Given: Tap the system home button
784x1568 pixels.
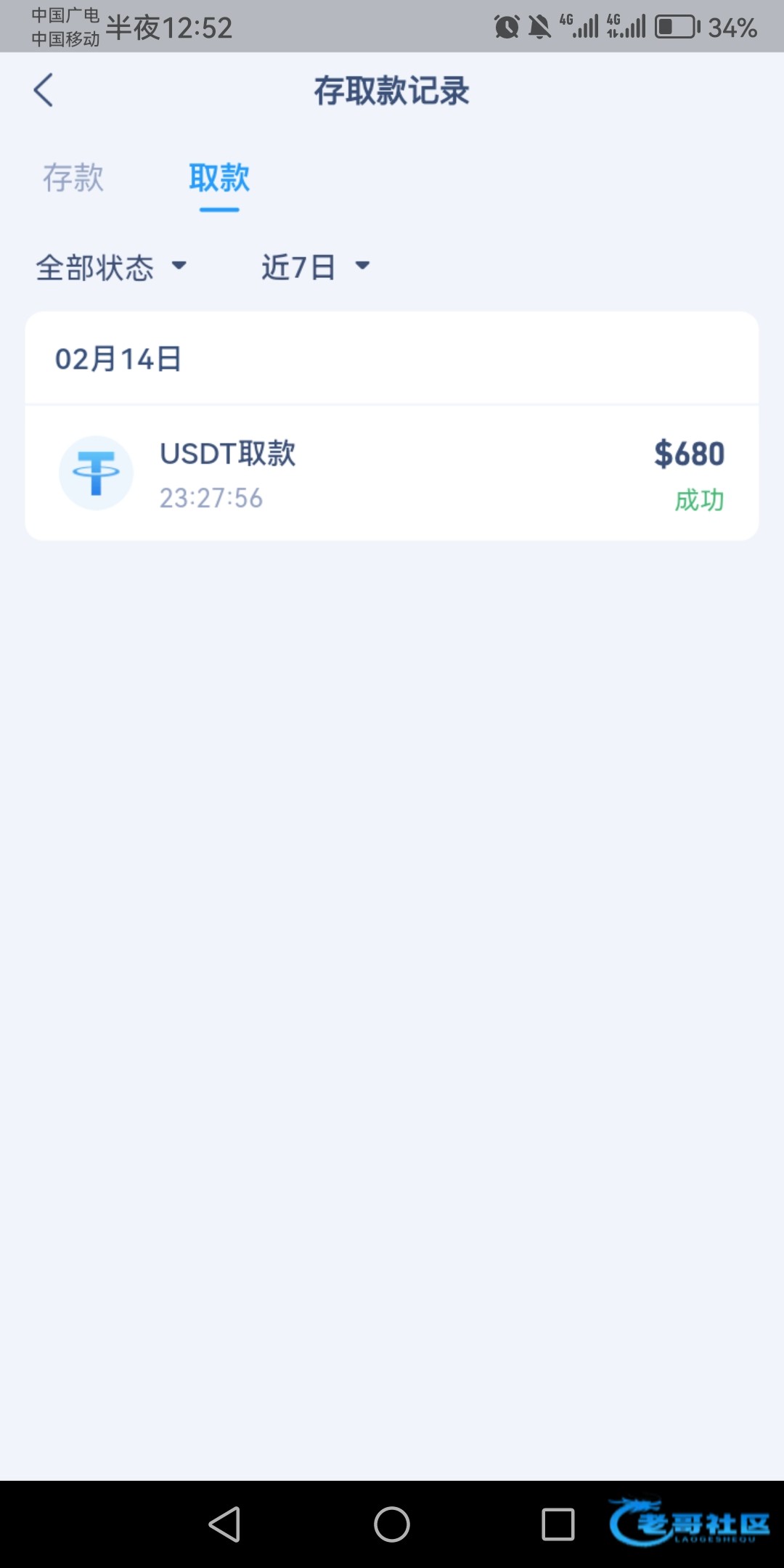Looking at the screenshot, I should pos(392,1524).
